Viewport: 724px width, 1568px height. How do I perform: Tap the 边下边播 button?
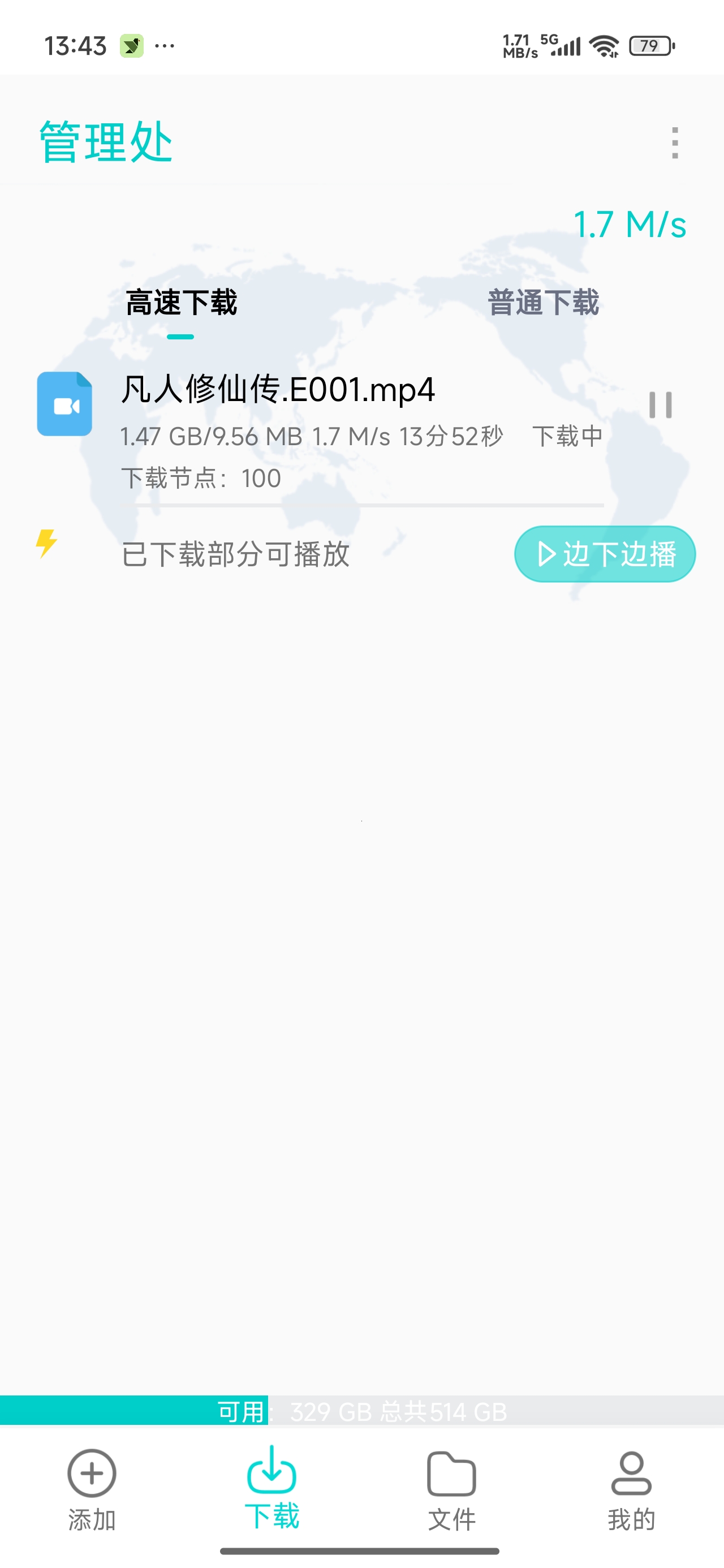605,554
